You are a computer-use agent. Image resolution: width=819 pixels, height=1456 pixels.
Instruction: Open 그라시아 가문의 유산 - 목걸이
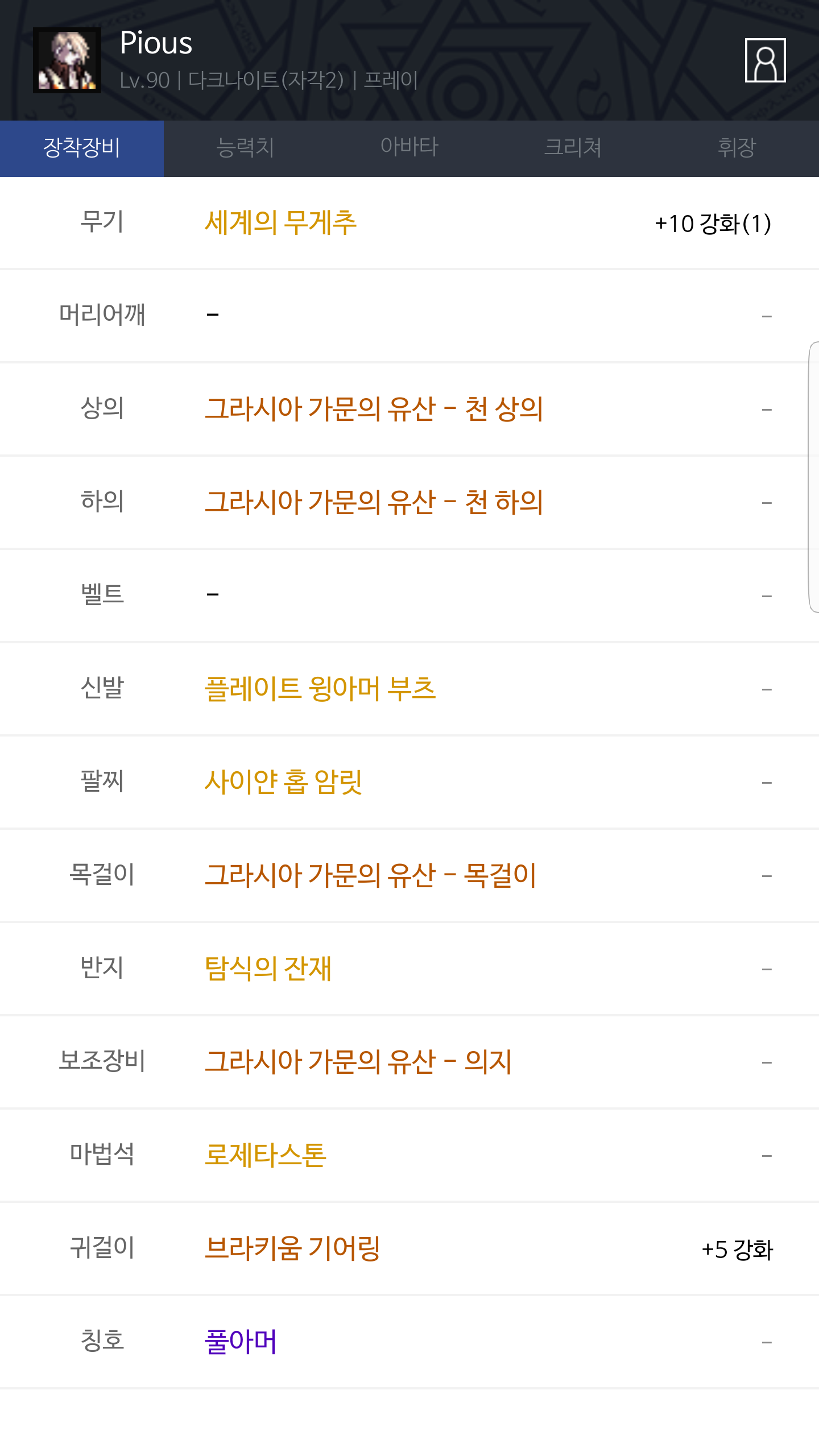pos(370,875)
